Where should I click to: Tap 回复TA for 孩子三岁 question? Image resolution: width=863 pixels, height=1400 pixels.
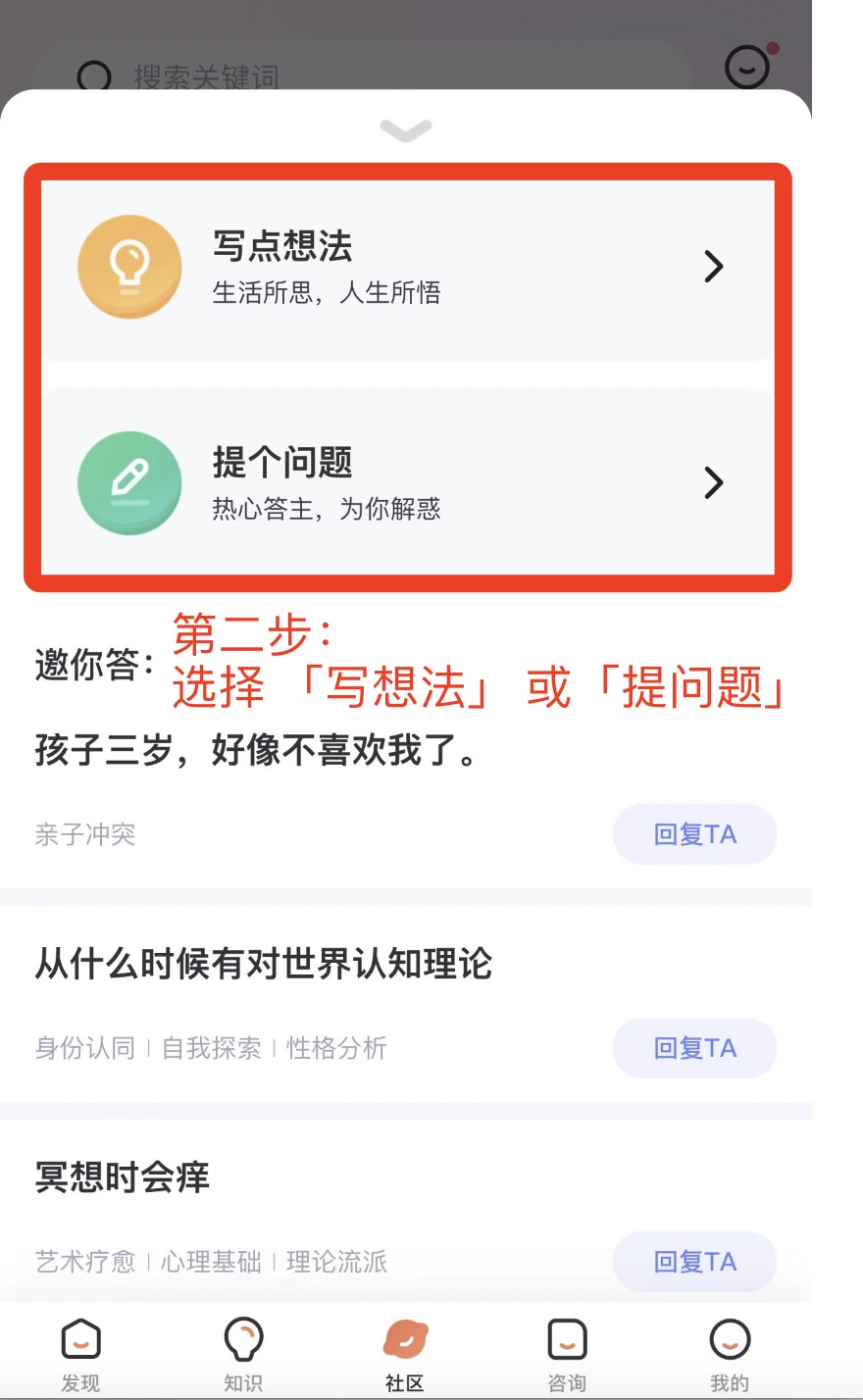[x=694, y=834]
